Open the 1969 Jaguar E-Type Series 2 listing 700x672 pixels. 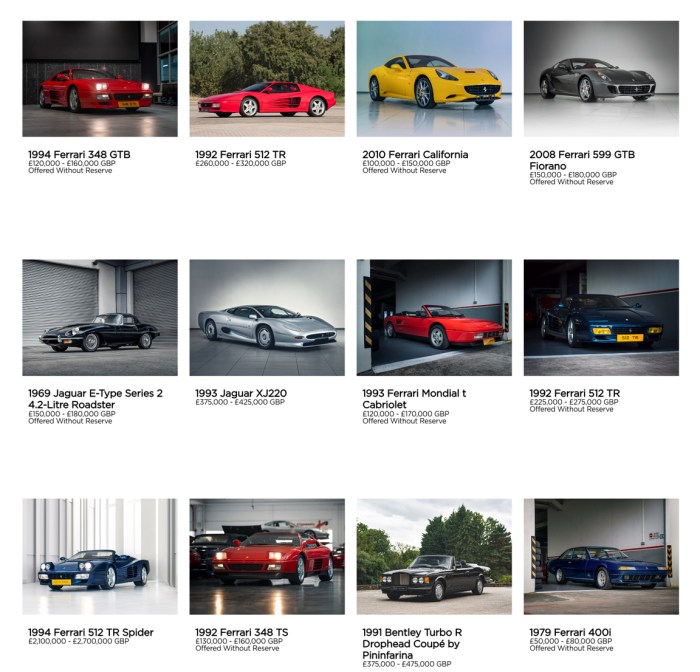tap(100, 317)
